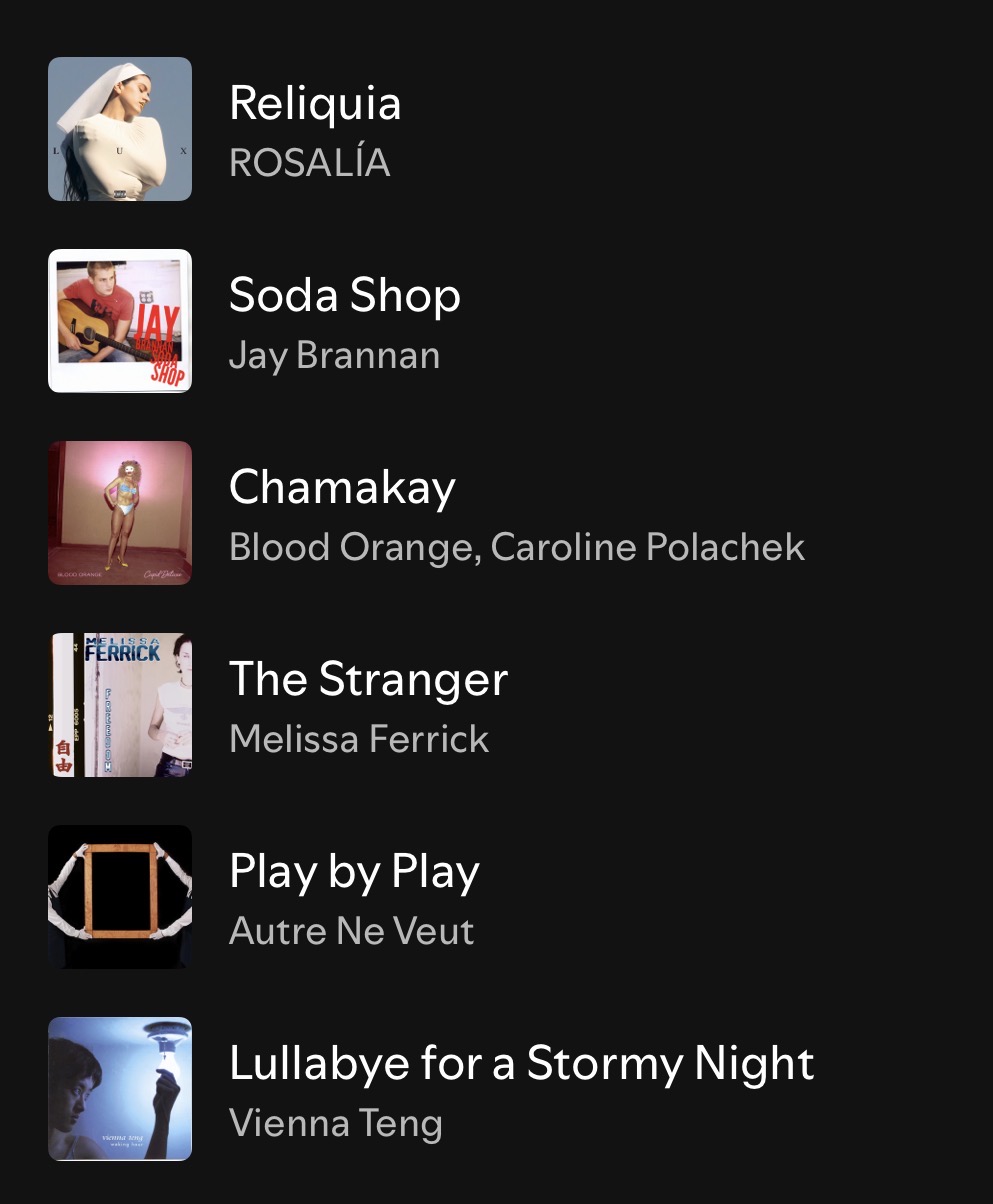Play Reliquia by ROSALÍA

315,105
